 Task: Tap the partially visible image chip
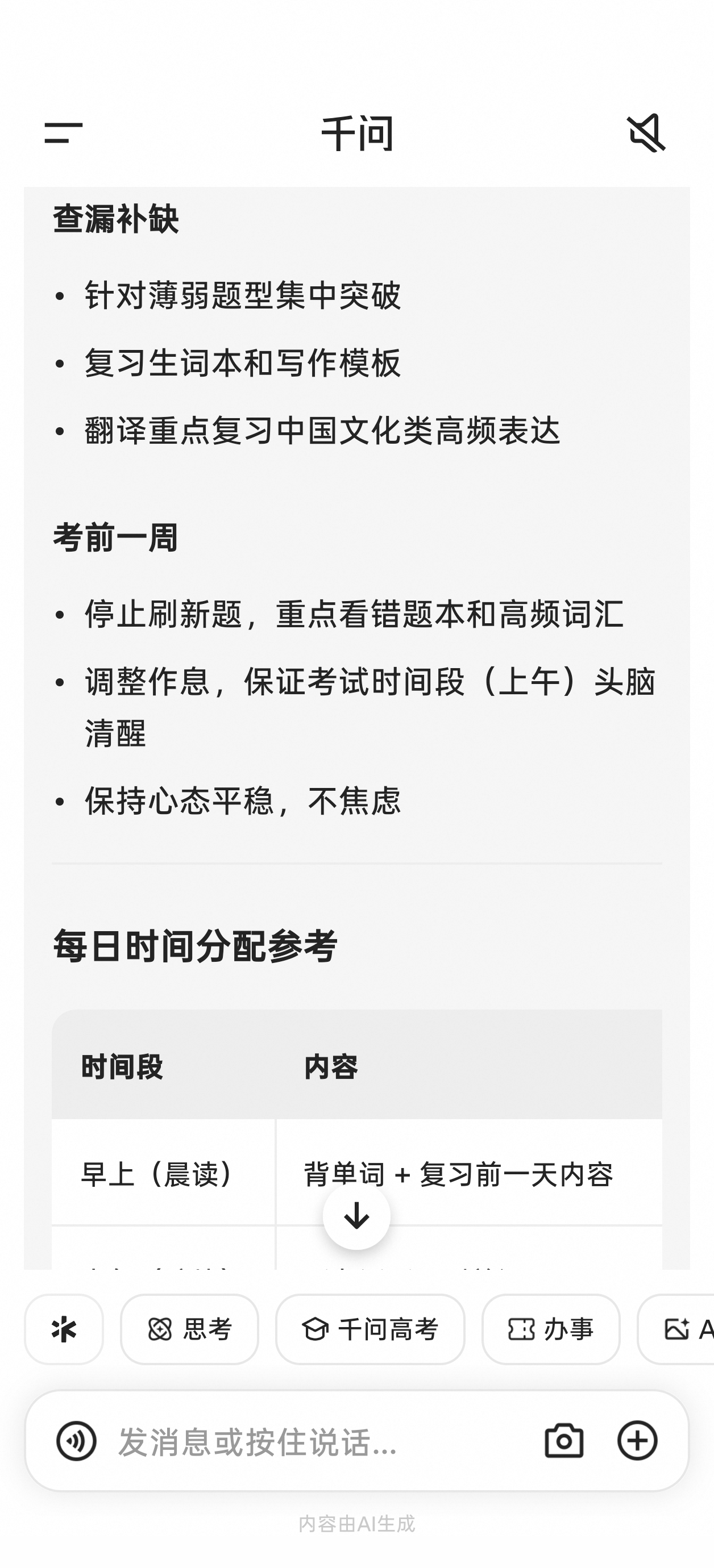[x=676, y=1329]
